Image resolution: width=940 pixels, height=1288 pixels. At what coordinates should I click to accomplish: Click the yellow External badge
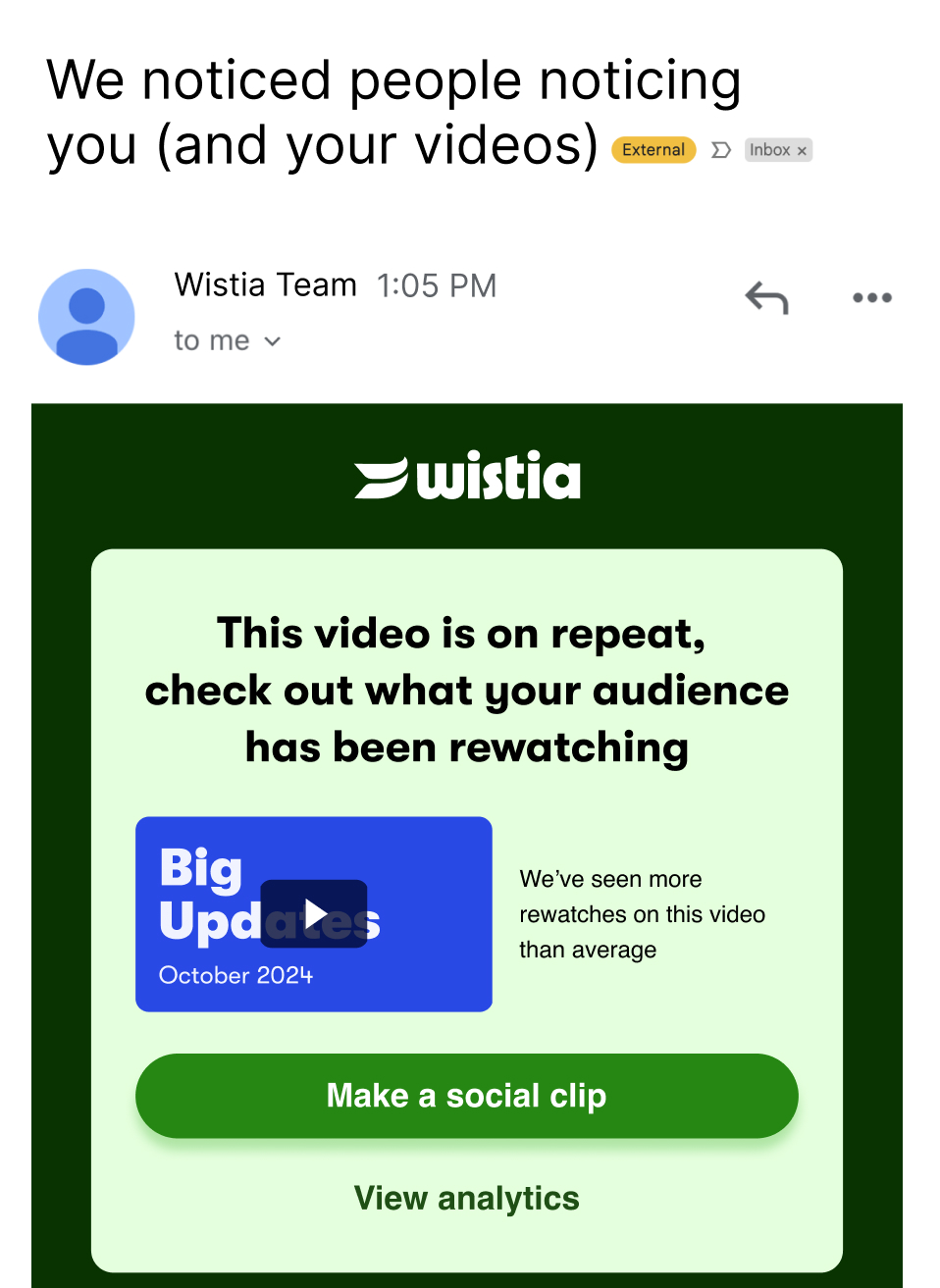653,149
